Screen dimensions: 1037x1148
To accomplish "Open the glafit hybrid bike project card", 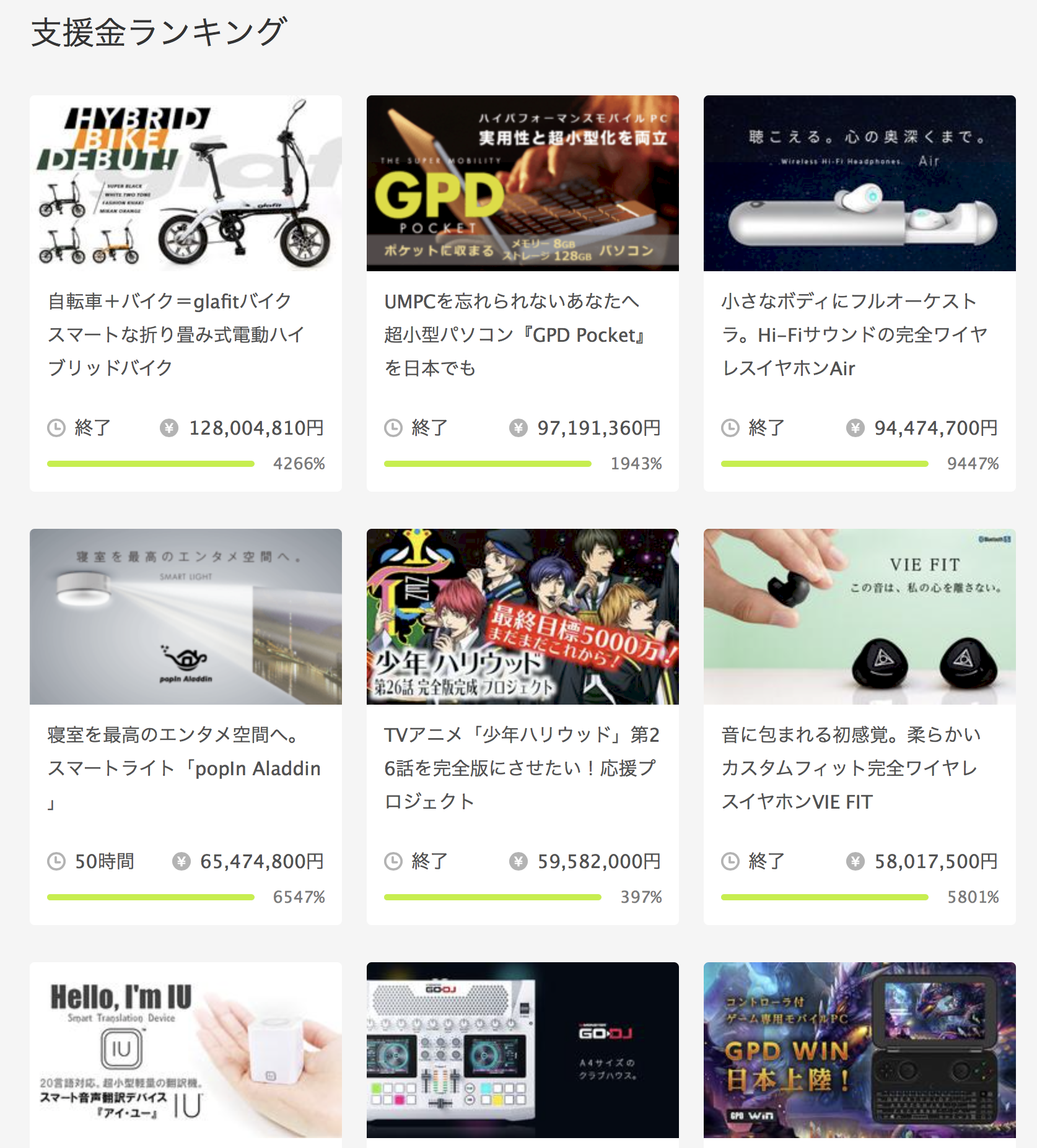I will coord(185,183).
